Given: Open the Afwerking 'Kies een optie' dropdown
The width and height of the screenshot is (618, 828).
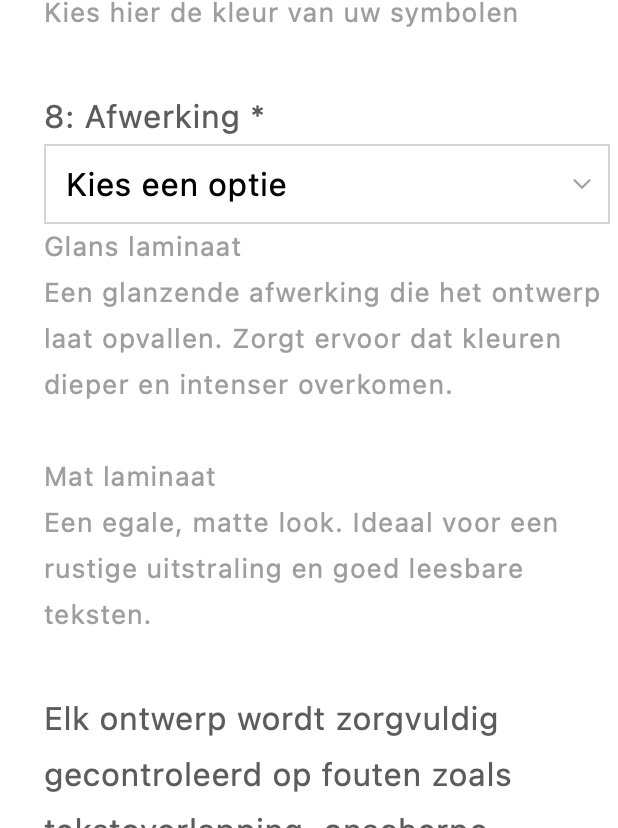Looking at the screenshot, I should point(326,184).
